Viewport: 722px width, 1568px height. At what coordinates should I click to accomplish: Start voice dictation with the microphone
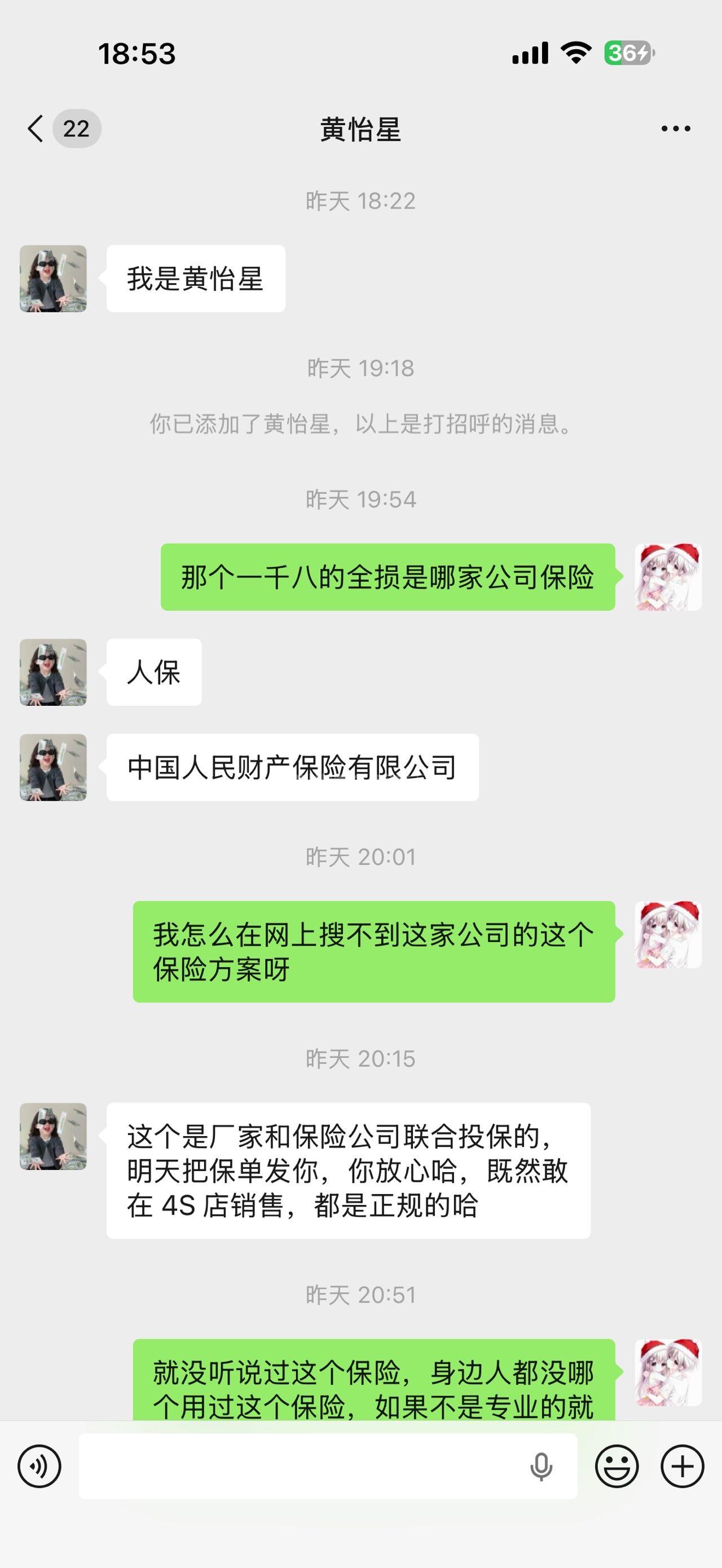[x=540, y=1467]
